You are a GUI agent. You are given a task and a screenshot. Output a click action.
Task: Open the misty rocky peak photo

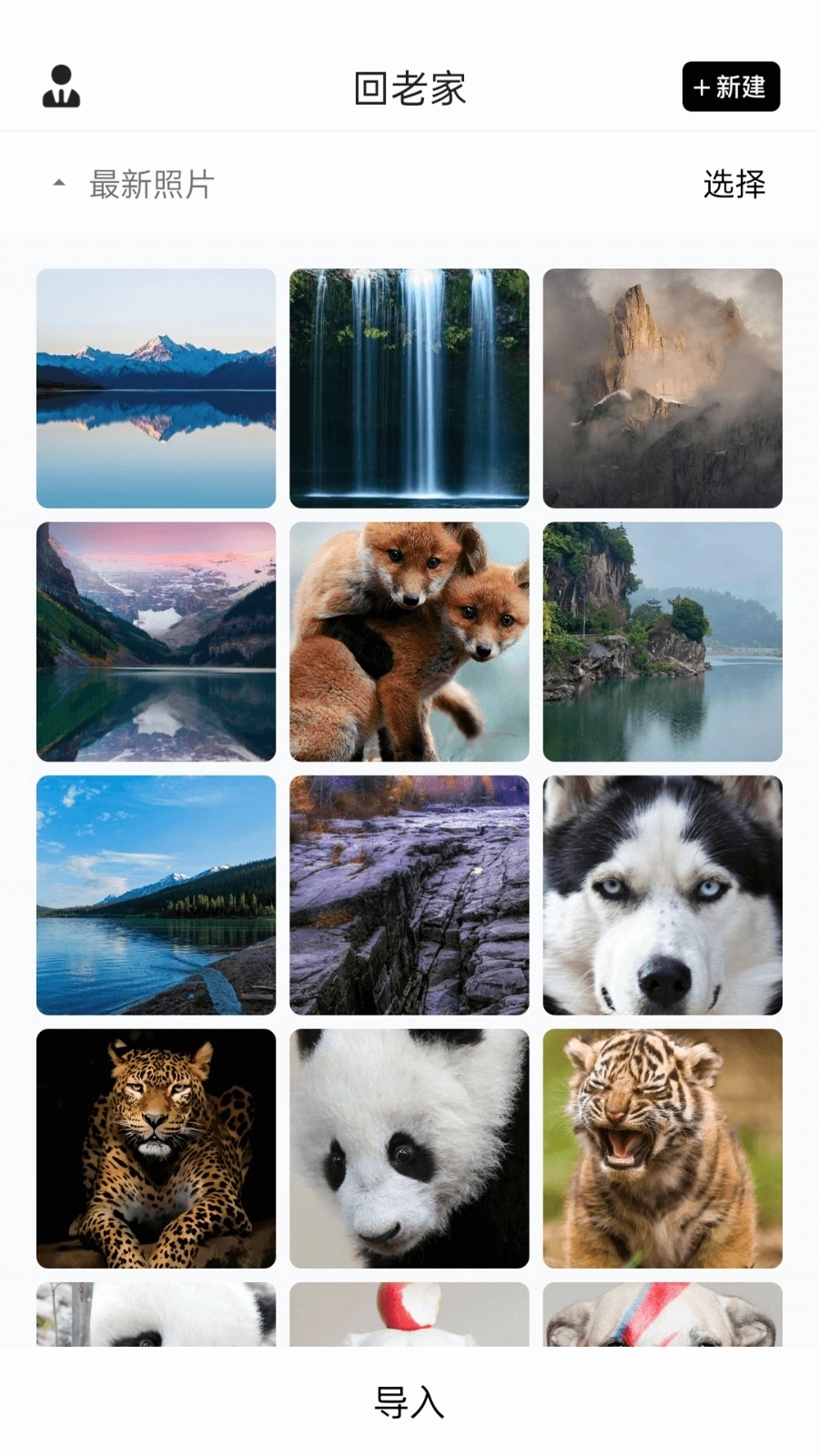click(x=662, y=389)
